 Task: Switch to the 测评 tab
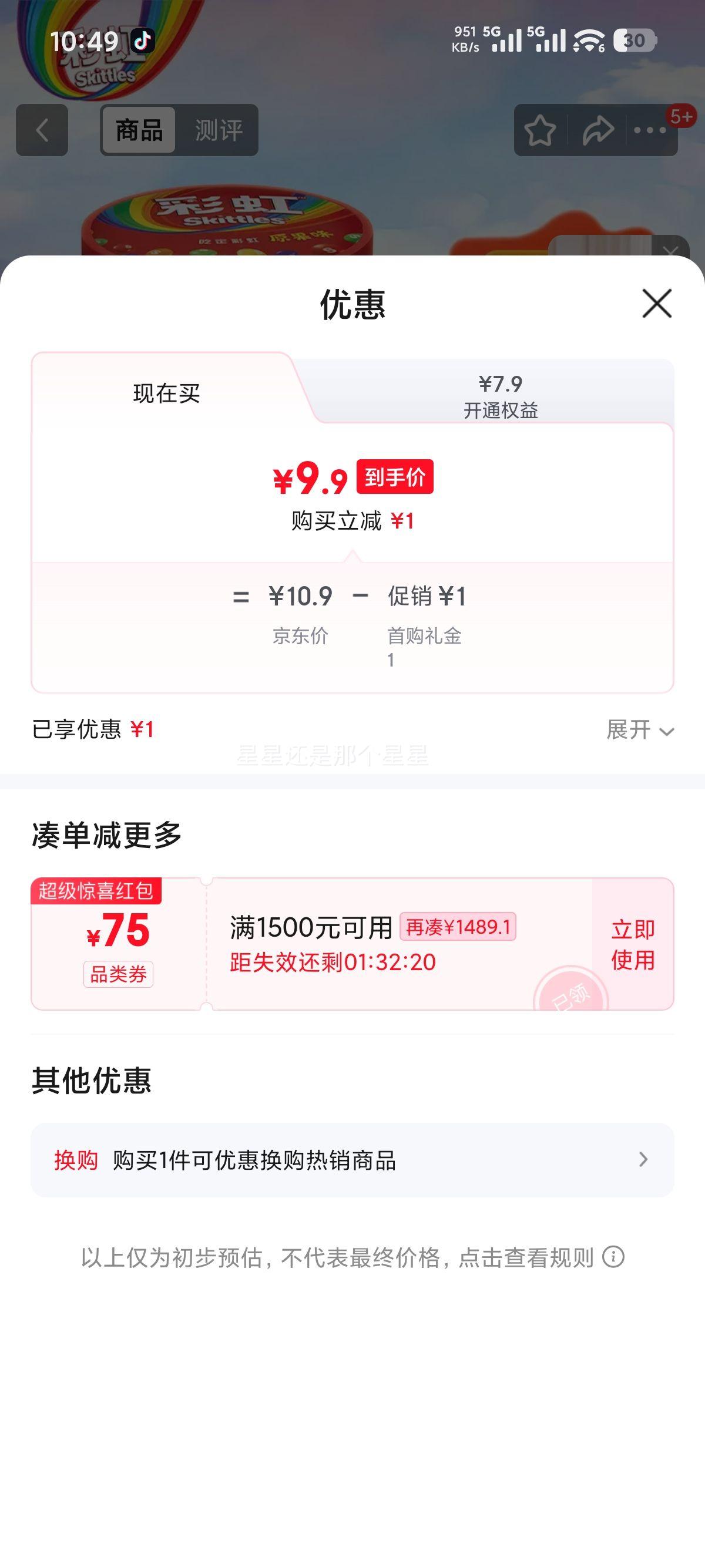tap(217, 129)
